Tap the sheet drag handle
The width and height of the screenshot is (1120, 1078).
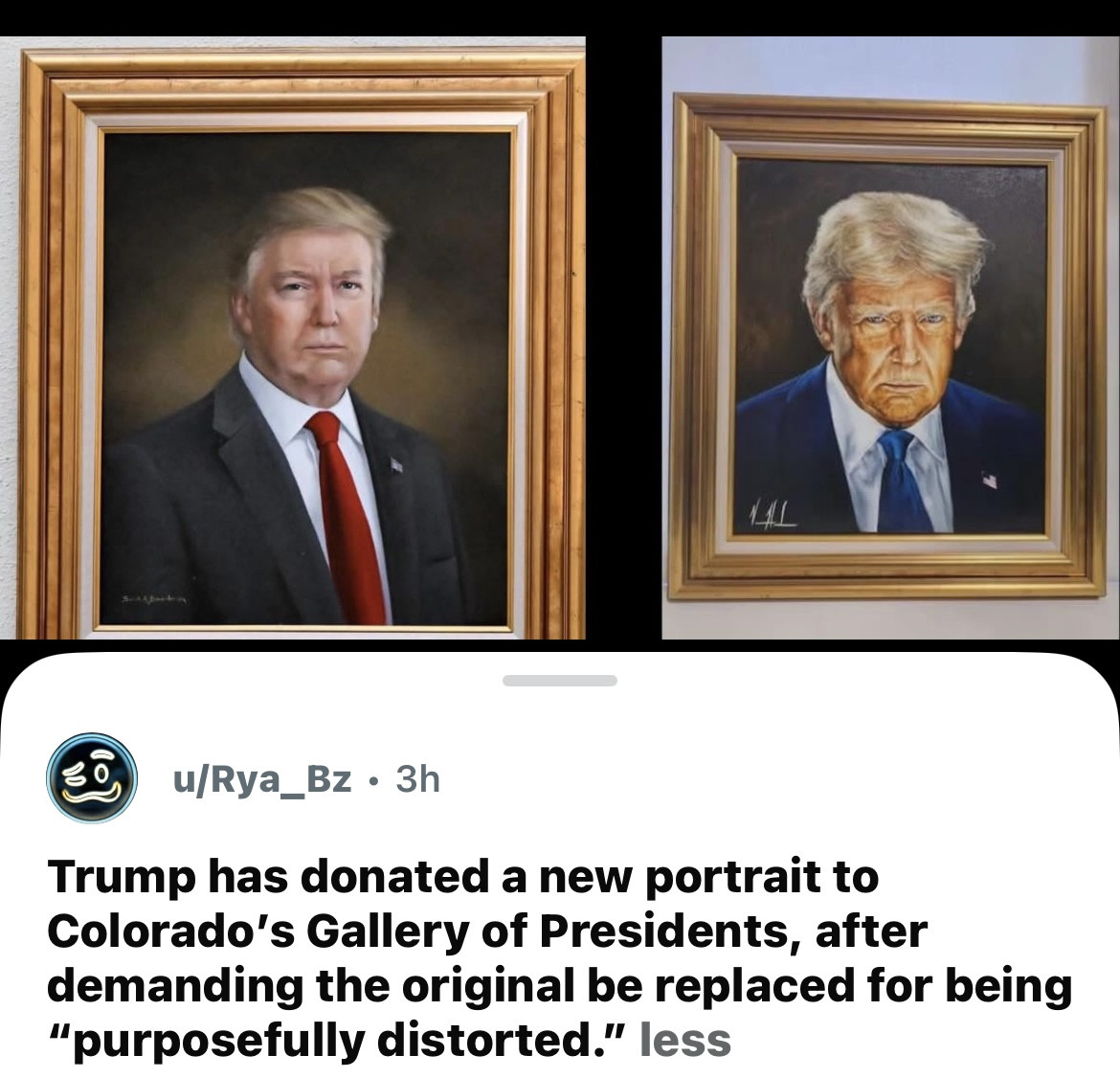click(x=560, y=680)
